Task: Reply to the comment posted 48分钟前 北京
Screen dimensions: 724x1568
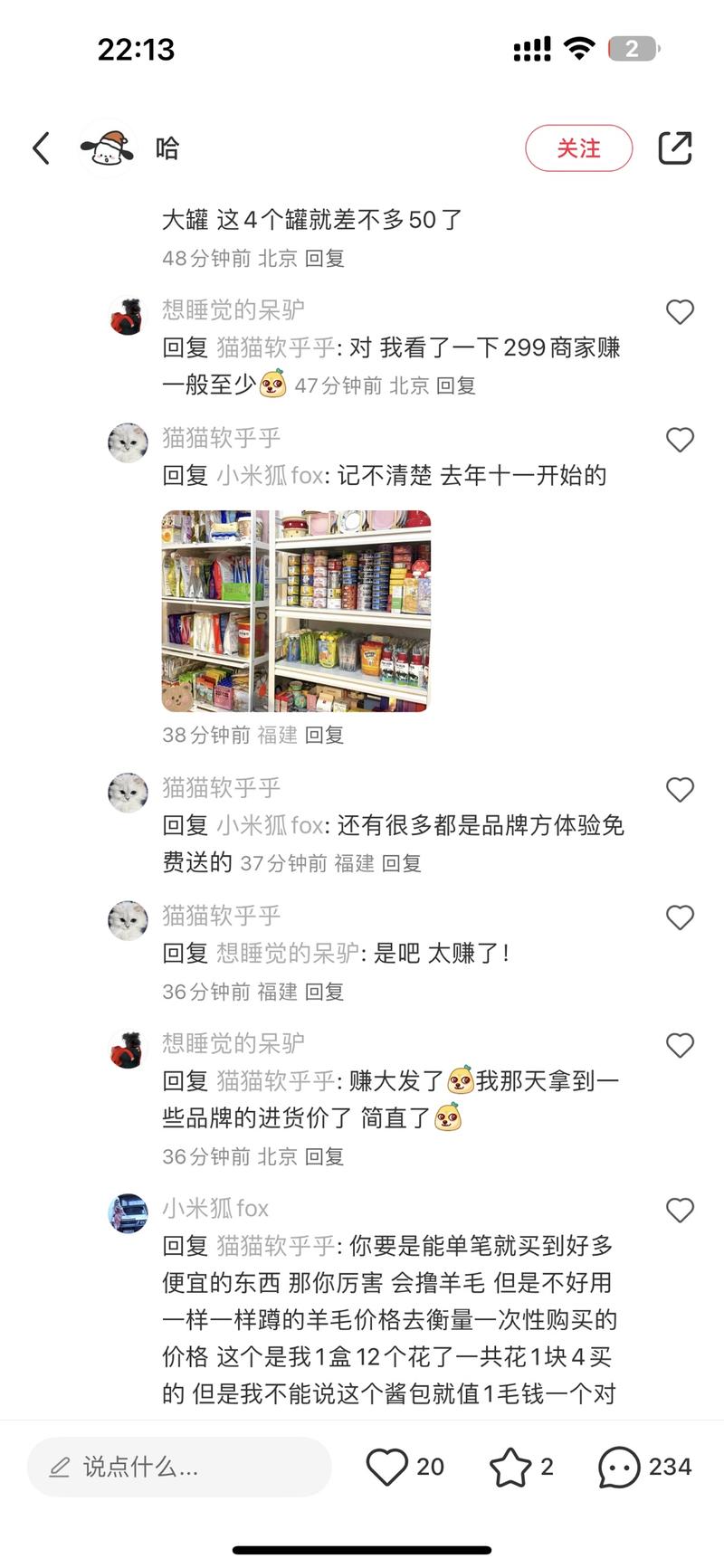Action: click(325, 259)
